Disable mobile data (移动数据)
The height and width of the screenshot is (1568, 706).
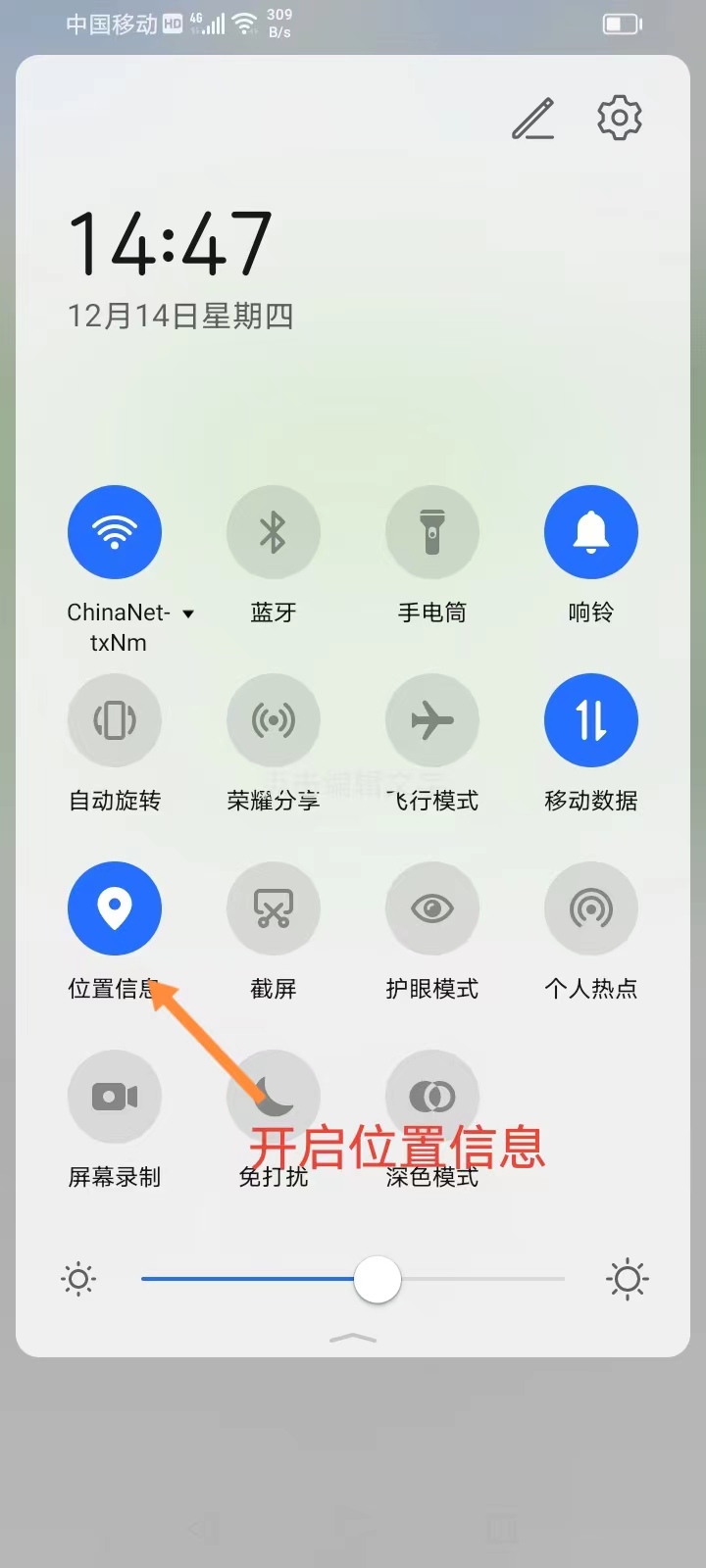(x=591, y=720)
